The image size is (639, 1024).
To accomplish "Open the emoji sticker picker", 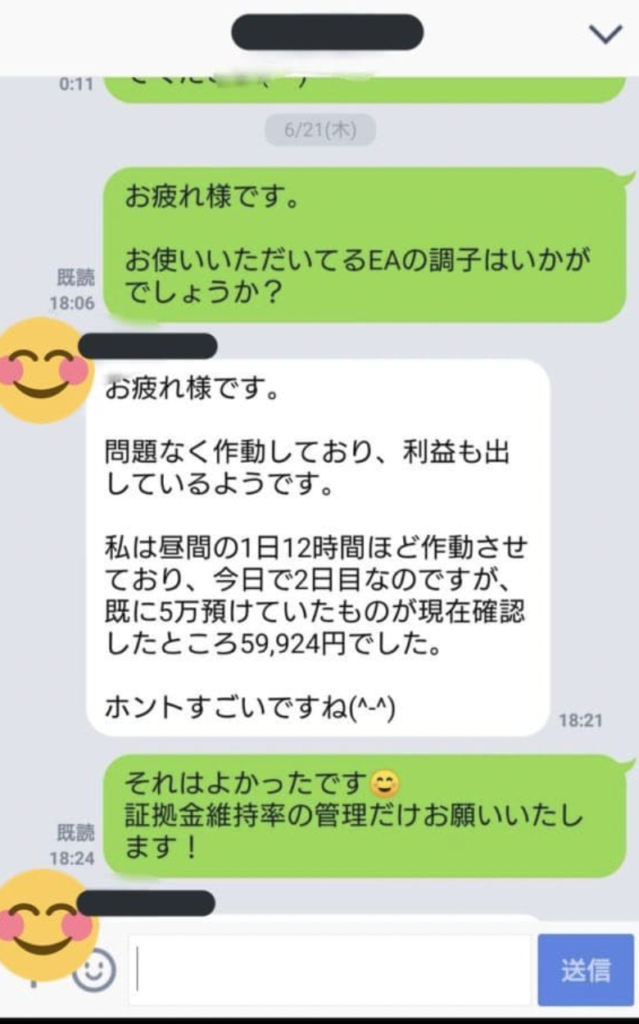I will point(96,970).
